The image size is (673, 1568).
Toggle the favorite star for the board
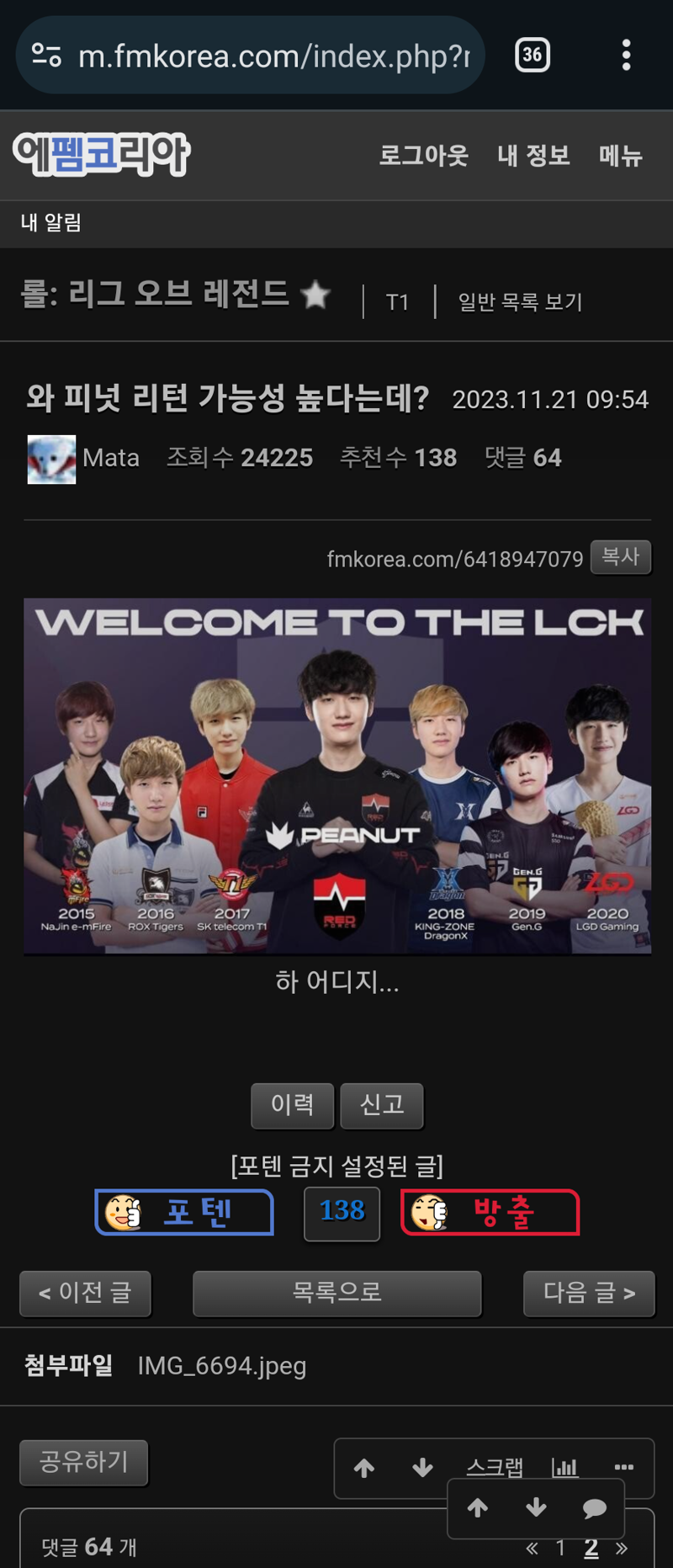(316, 295)
